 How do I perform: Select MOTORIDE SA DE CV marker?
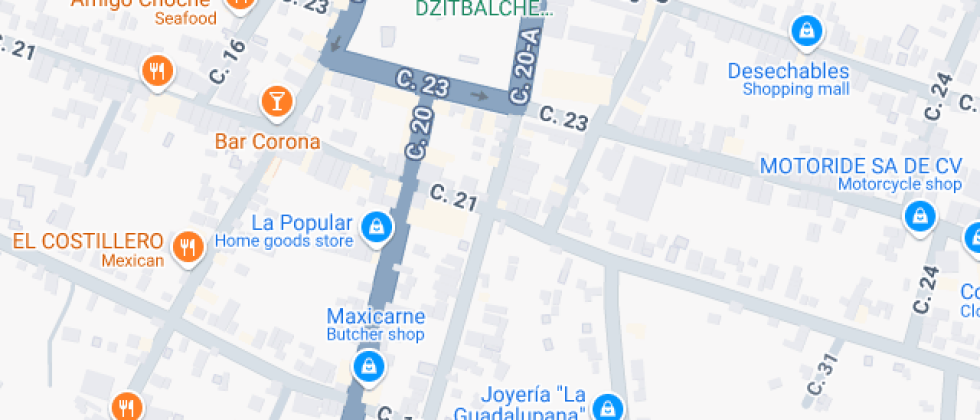[x=918, y=215]
